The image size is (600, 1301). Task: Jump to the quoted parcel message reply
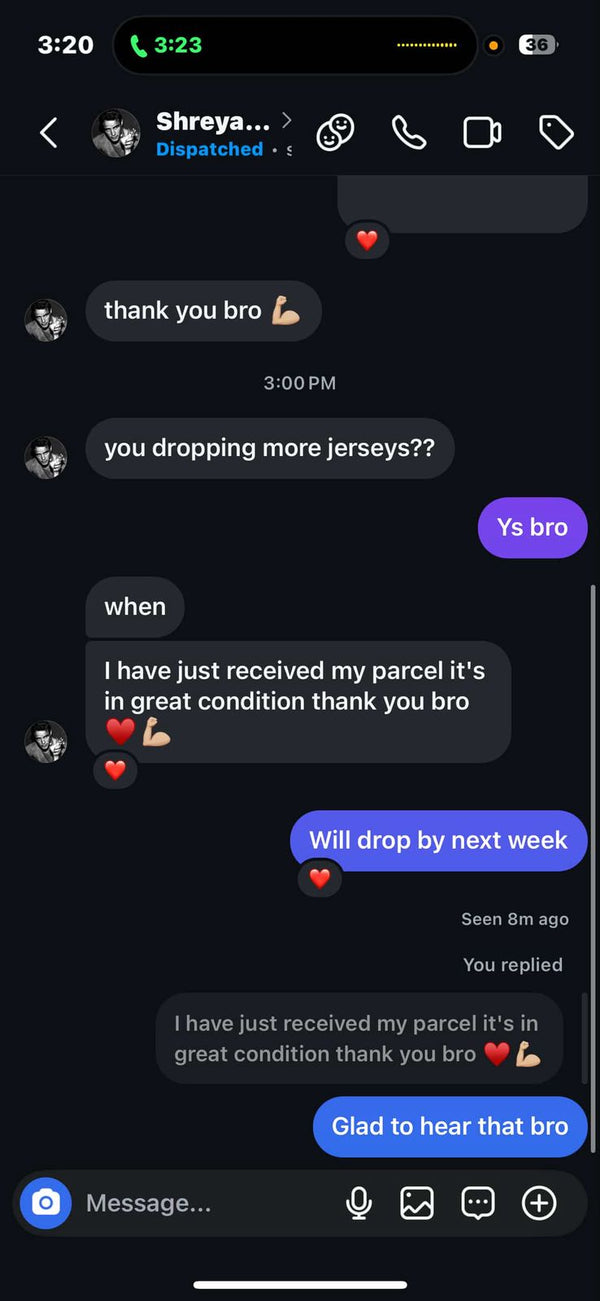pos(358,1038)
